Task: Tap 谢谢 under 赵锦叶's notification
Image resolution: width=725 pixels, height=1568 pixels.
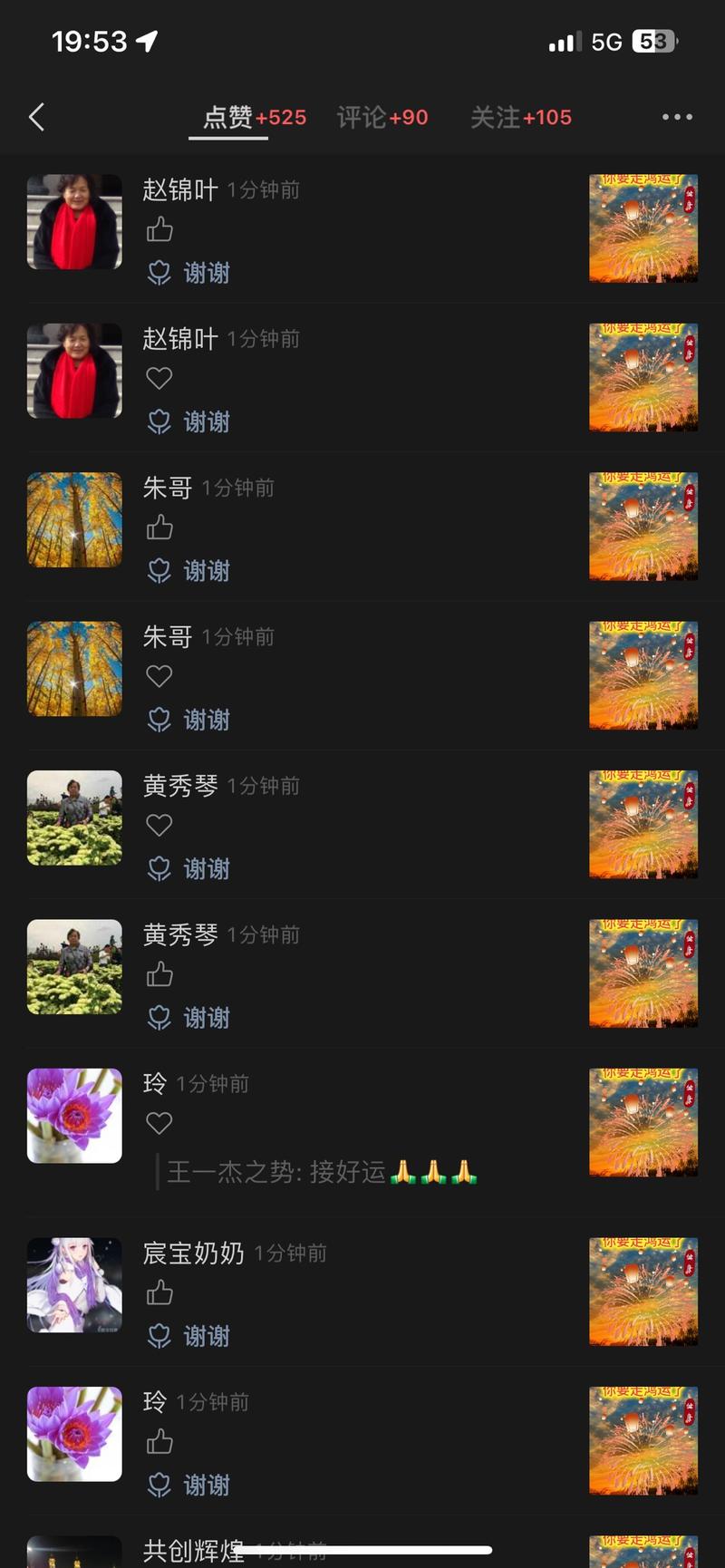Action: 207,272
